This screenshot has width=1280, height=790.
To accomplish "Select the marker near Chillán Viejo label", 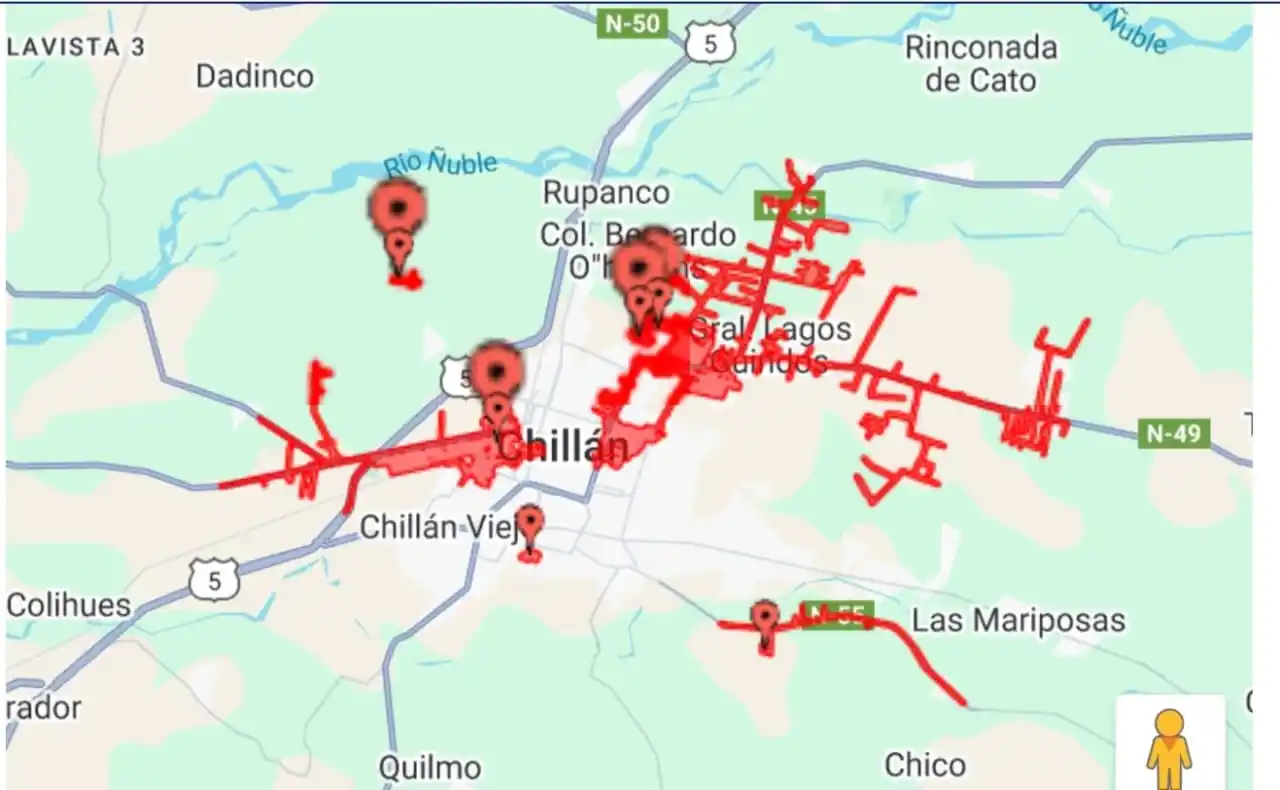I will point(530,524).
